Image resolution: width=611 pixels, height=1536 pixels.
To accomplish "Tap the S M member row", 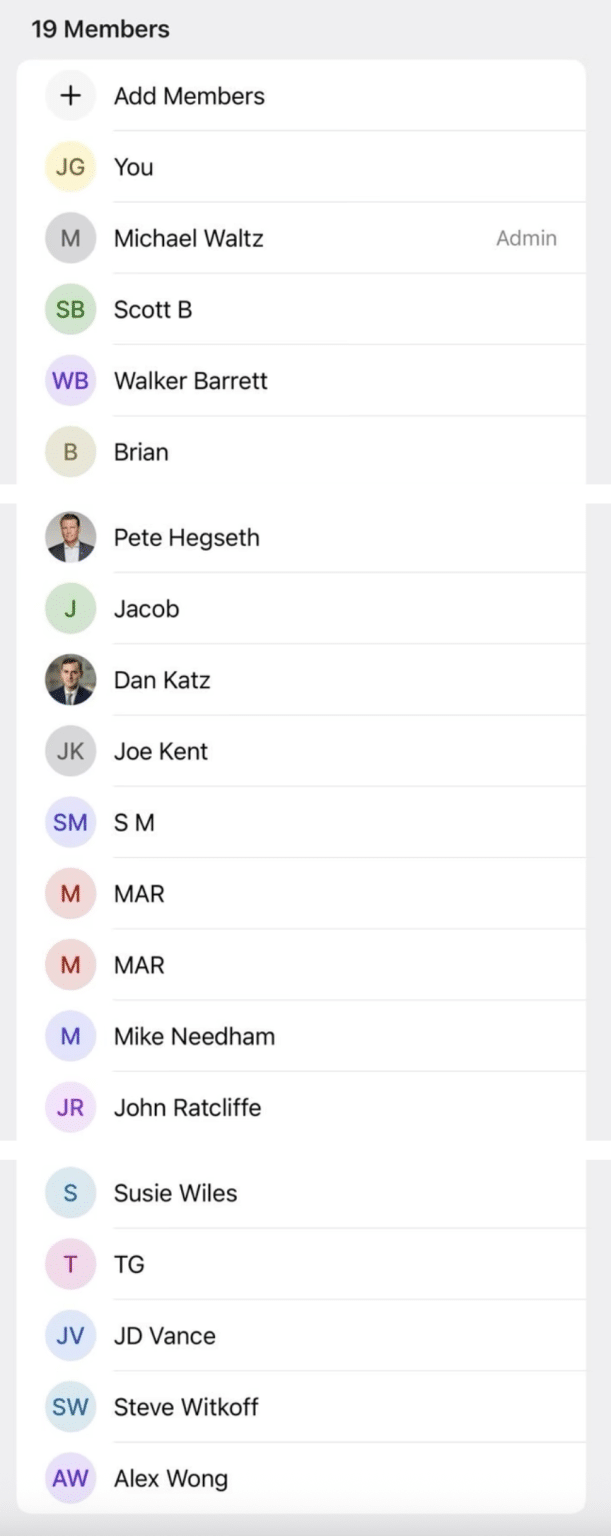I will click(134, 823).
